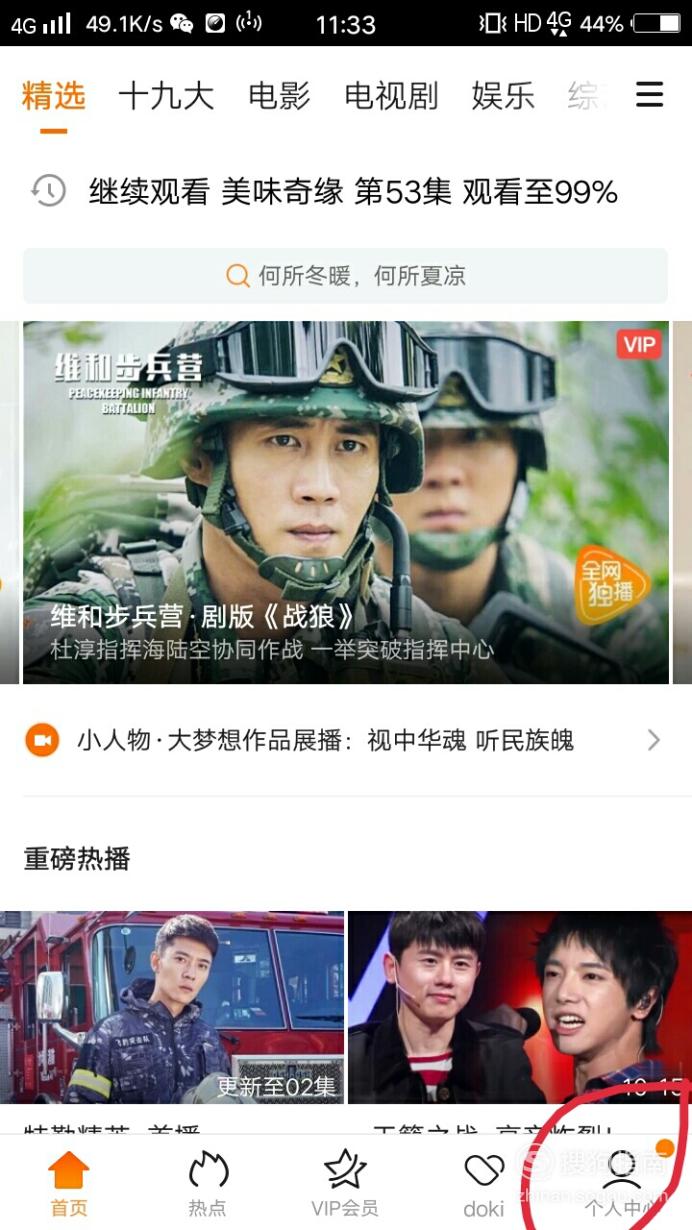
Task: Select the 精选 tab
Action: 54,97
